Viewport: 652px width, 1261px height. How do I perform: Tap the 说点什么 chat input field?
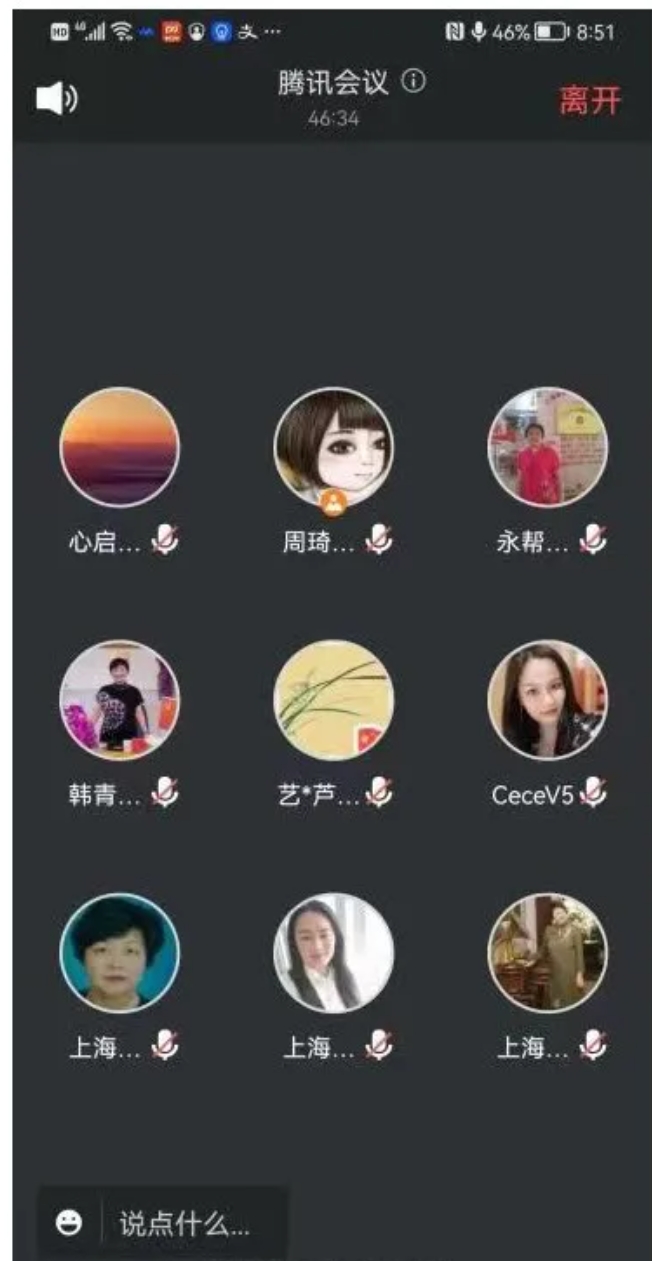click(190, 1223)
